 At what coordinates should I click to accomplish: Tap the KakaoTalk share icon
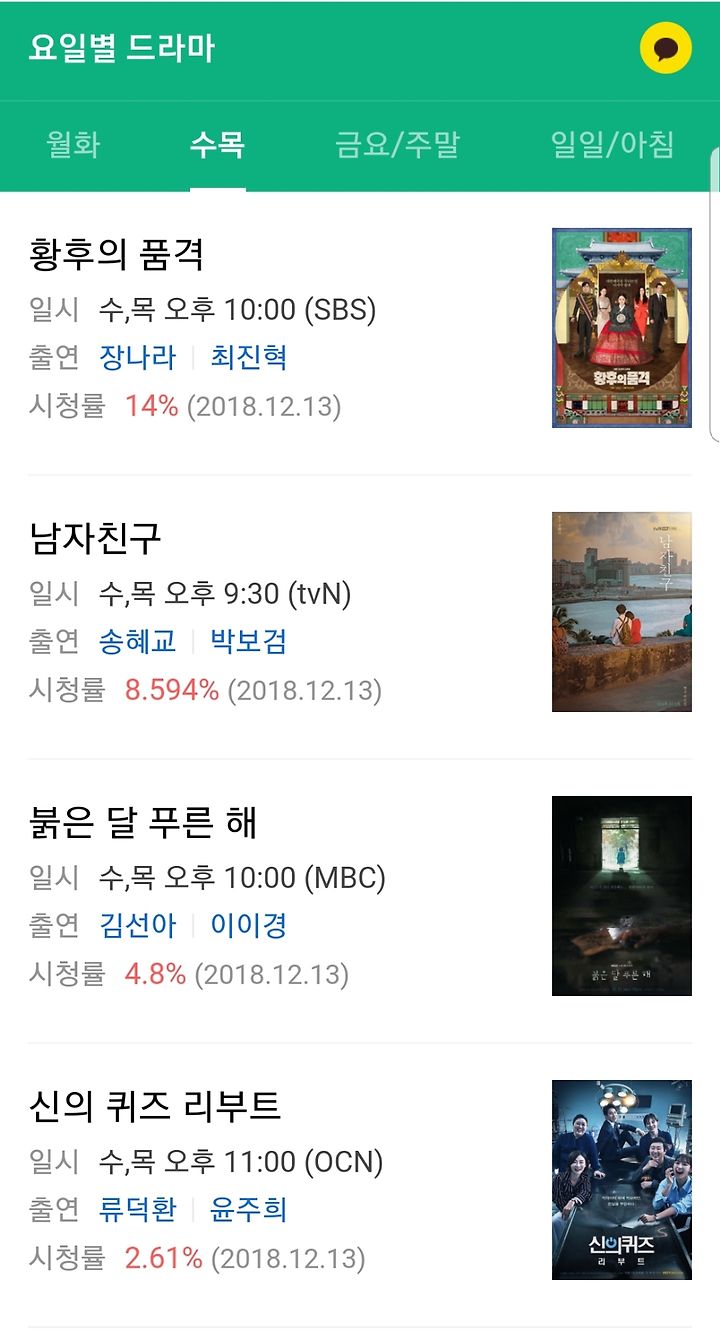click(x=666, y=49)
